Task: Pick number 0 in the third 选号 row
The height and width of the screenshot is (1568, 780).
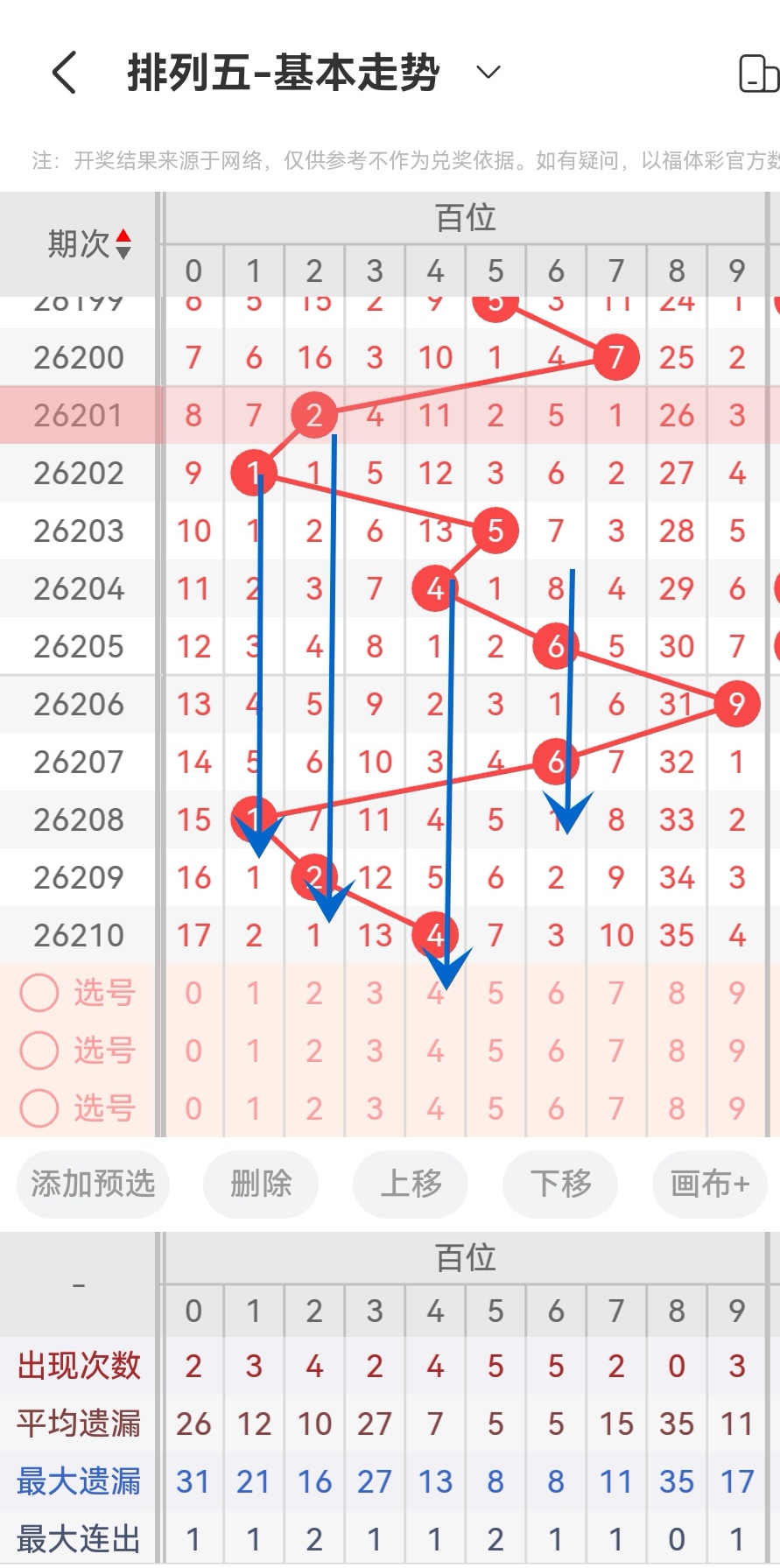Action: [x=193, y=1108]
